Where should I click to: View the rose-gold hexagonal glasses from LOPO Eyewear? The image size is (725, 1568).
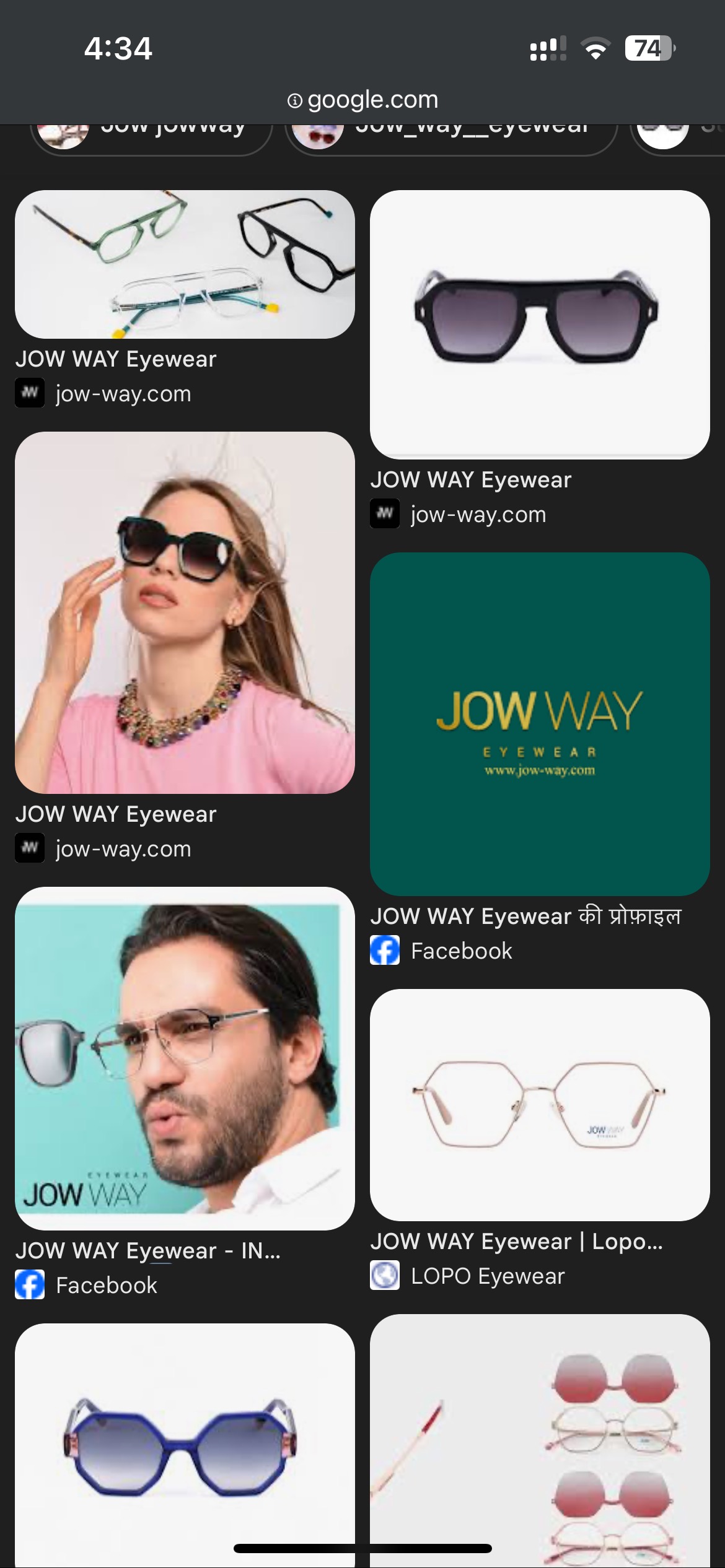pyautogui.click(x=539, y=1104)
